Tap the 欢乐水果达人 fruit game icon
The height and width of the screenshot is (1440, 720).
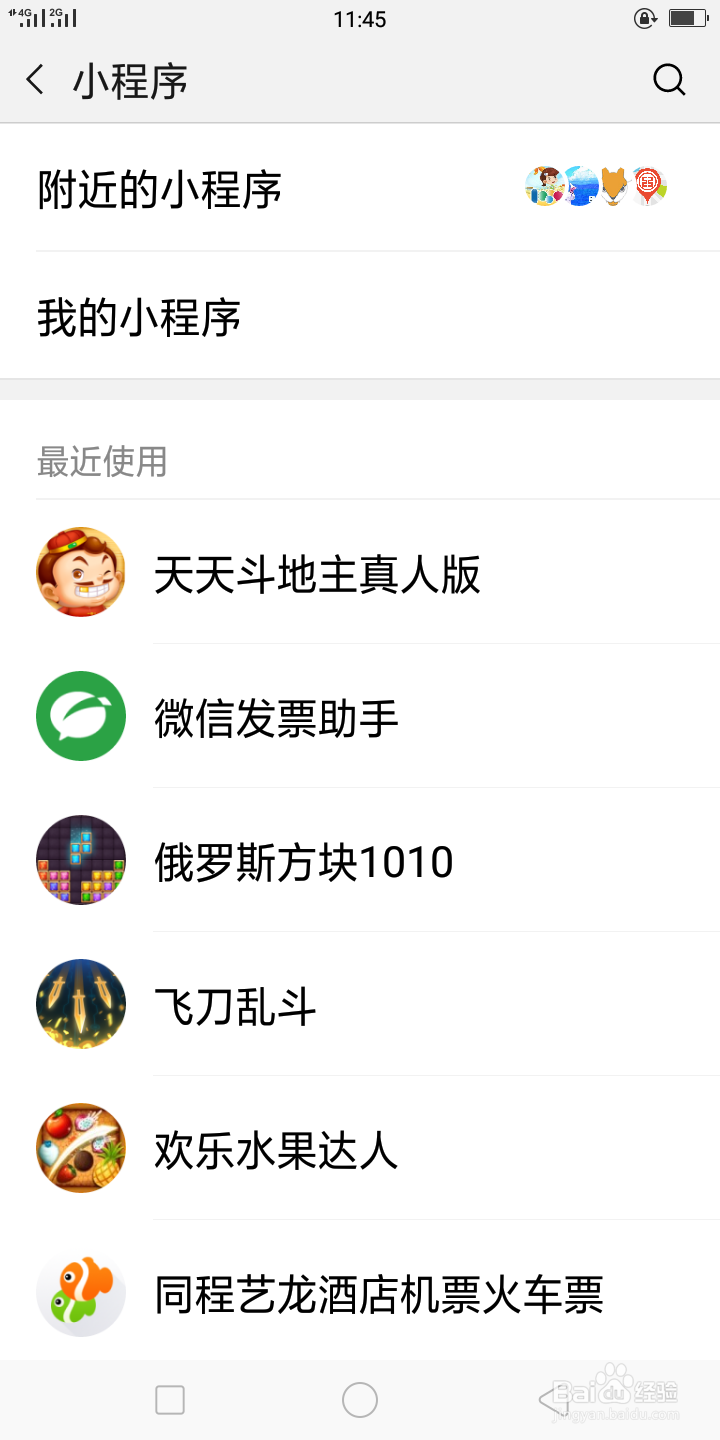(x=80, y=1148)
